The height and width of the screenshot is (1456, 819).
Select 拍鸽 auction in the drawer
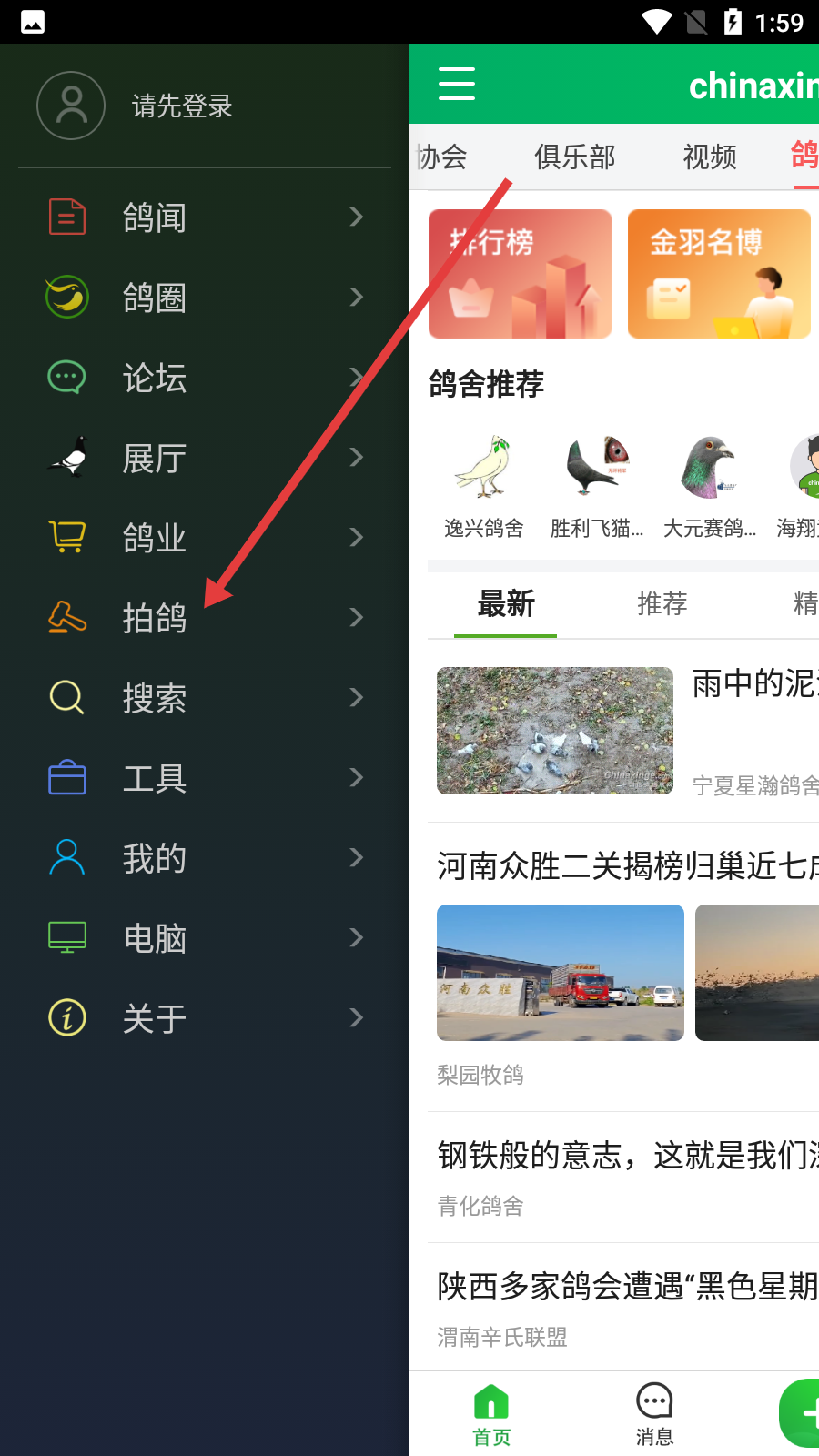pyautogui.click(x=205, y=618)
